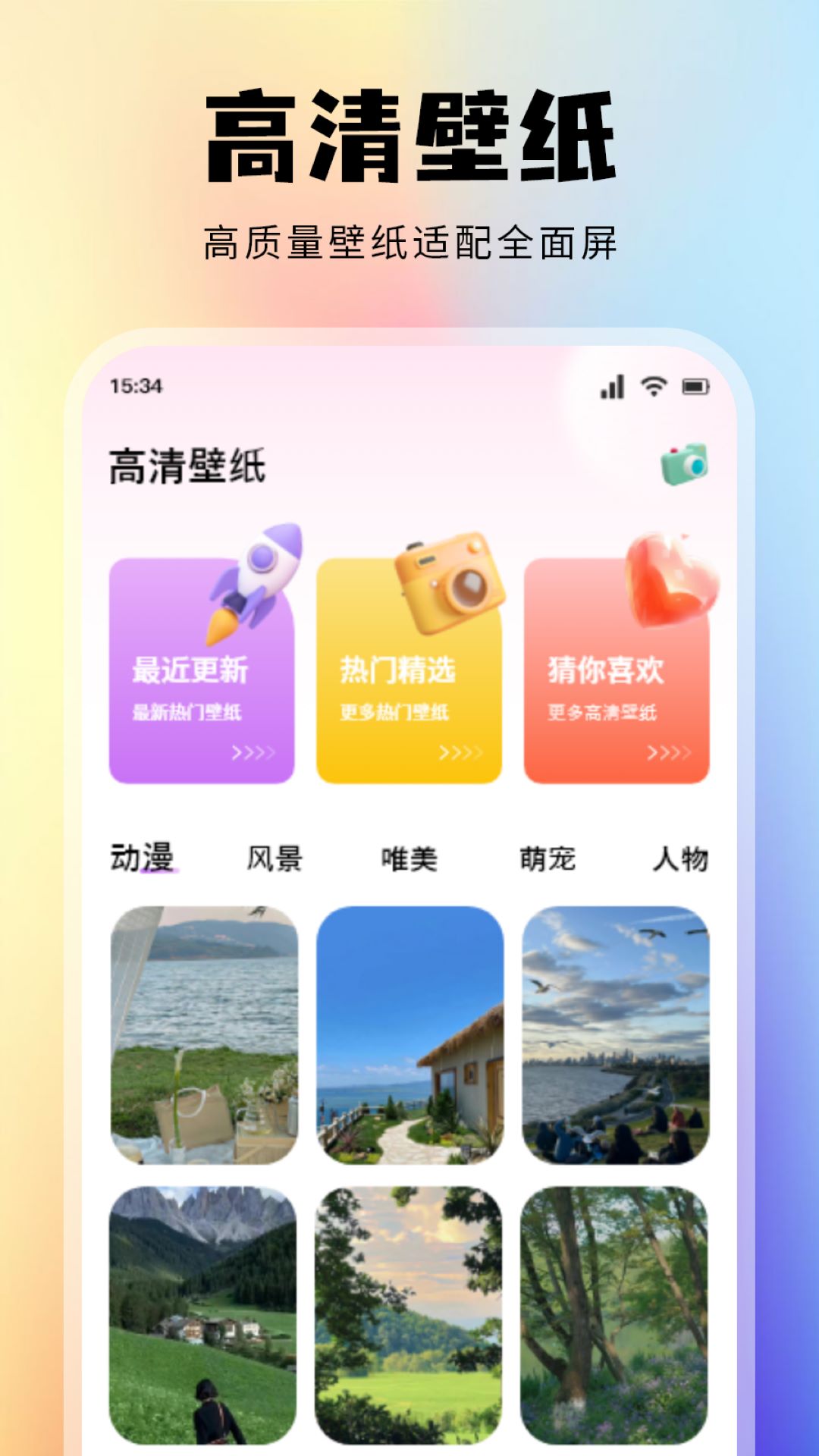Expand 最近更新 via its arrow chevrons
This screenshot has height=1456, width=819.
[x=256, y=755]
